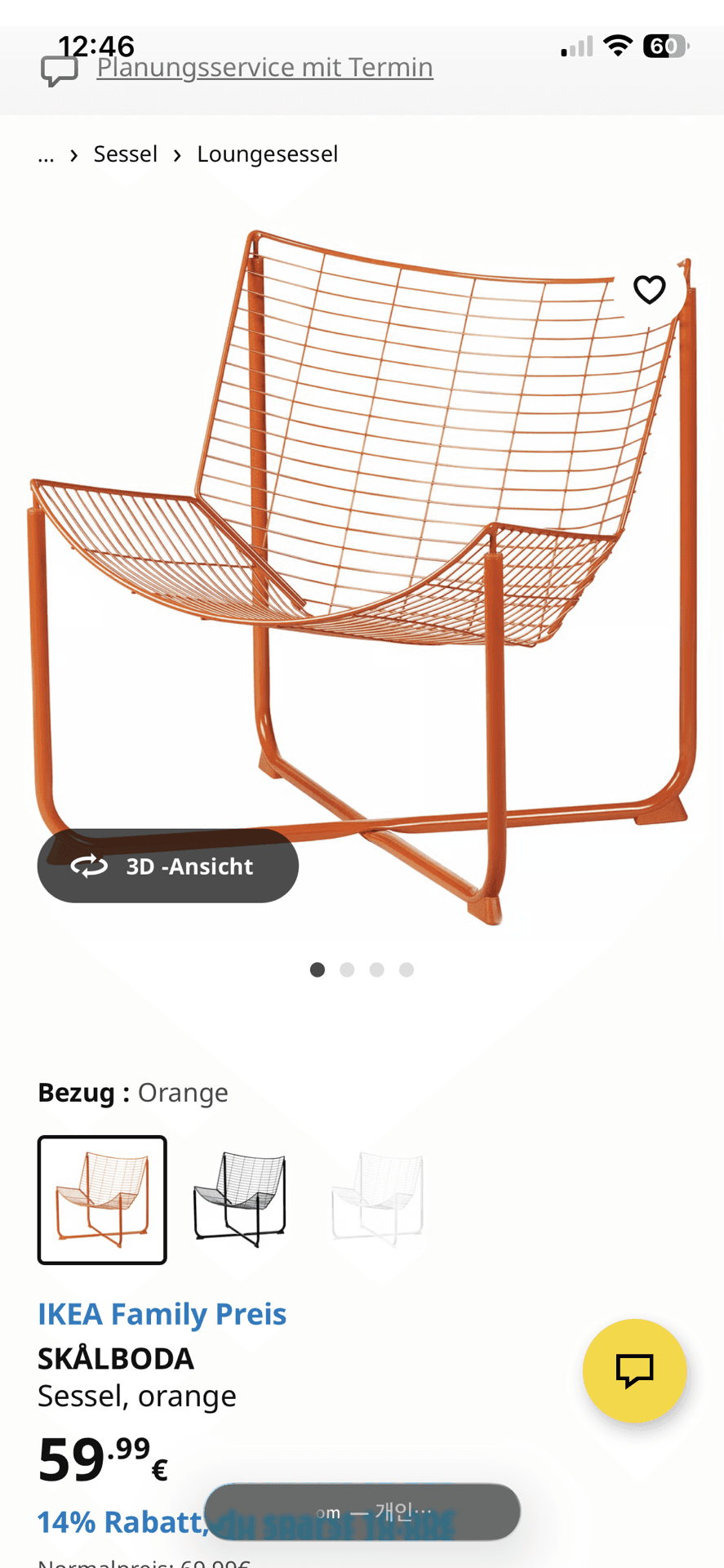Open Planungsservice mit Termin link

264,68
